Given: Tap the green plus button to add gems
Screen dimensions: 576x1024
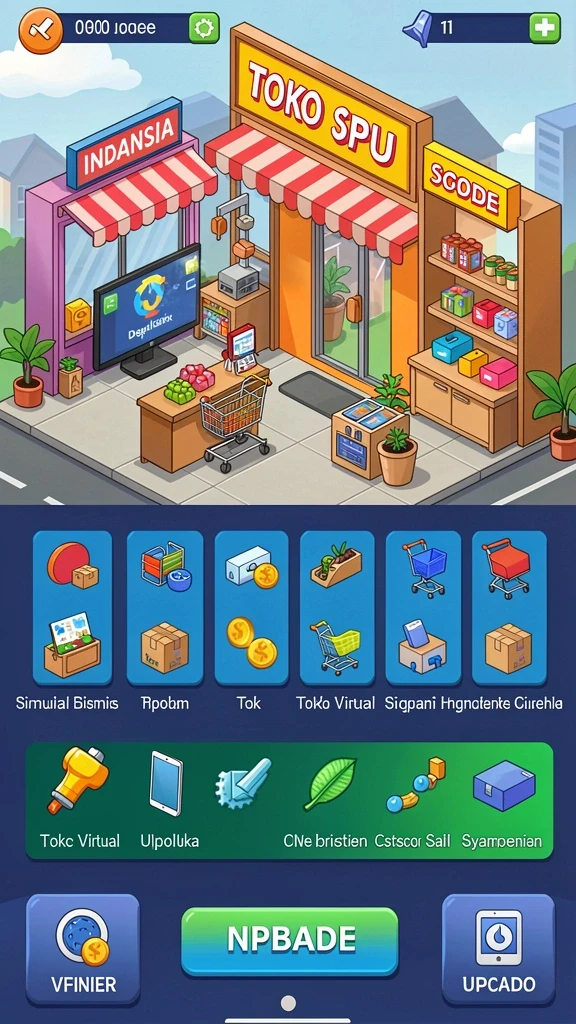Looking at the screenshot, I should click(x=544, y=28).
